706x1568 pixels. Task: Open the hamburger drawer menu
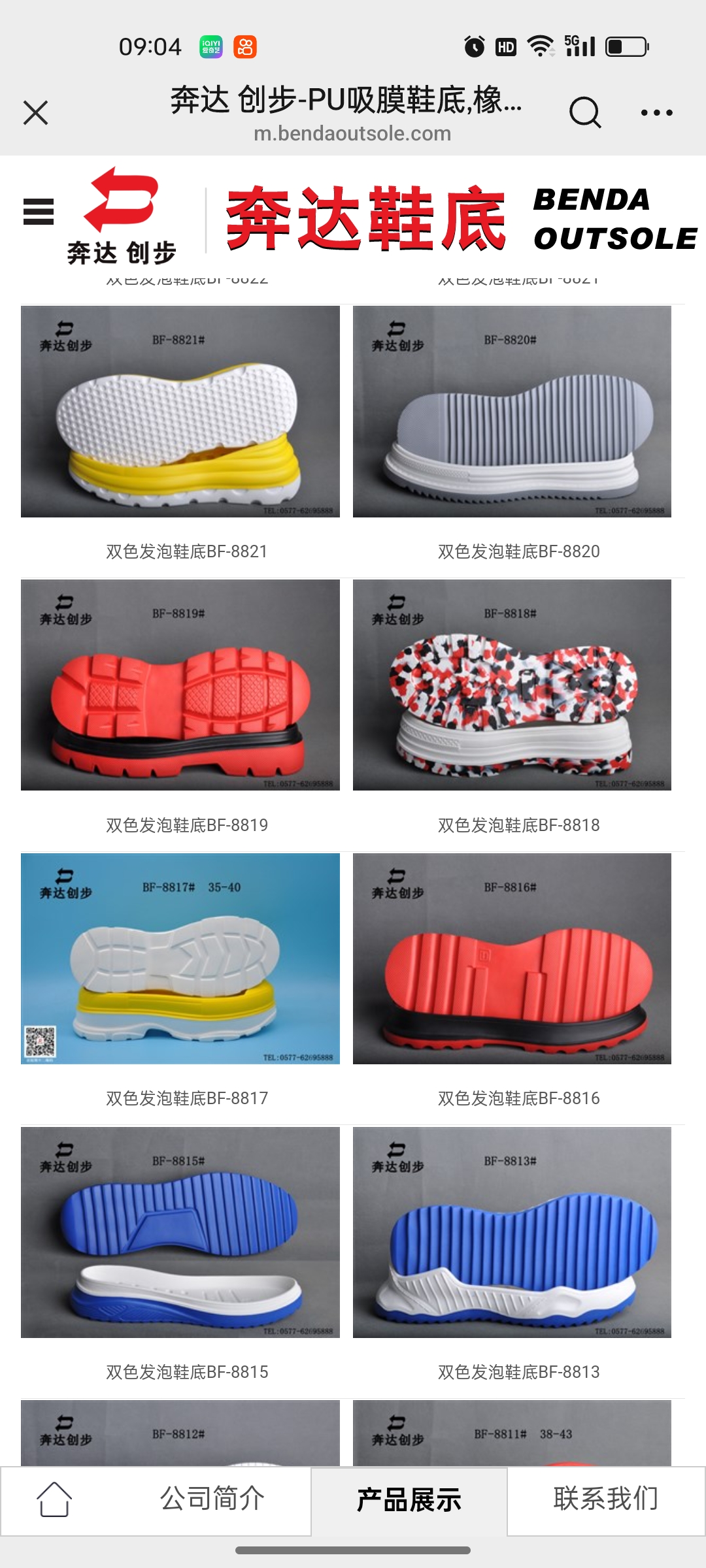[39, 212]
